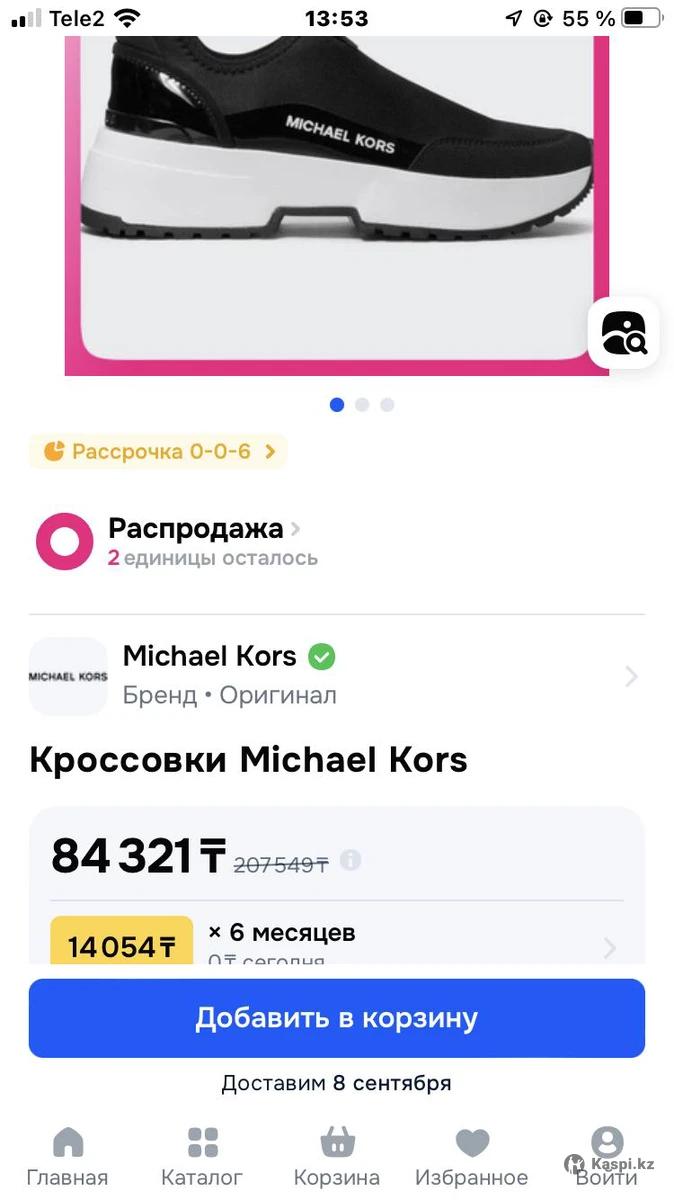This screenshot has width=674, height=1200.
Task: Switch to the Каталог tab
Action: 202,1157
